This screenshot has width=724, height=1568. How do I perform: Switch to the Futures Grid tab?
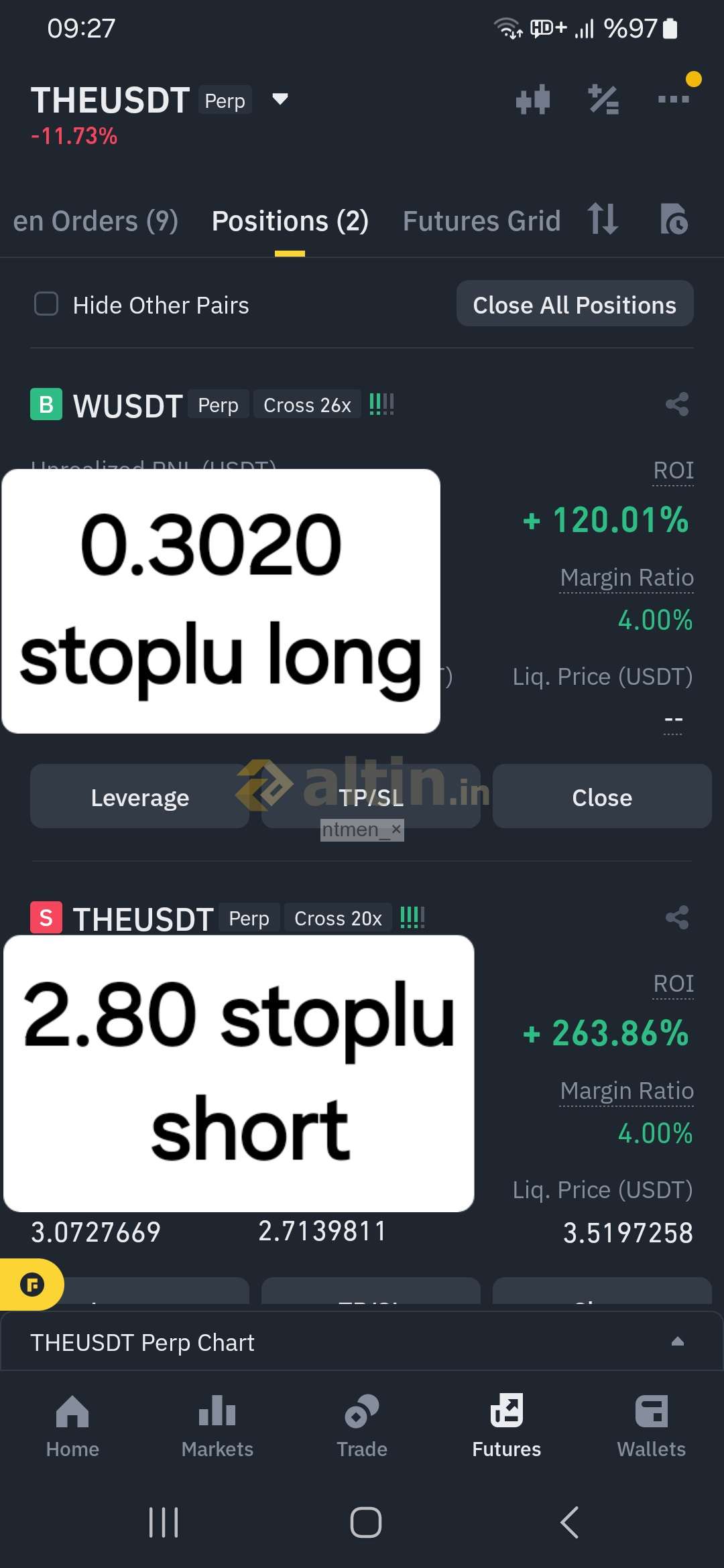[x=481, y=221]
